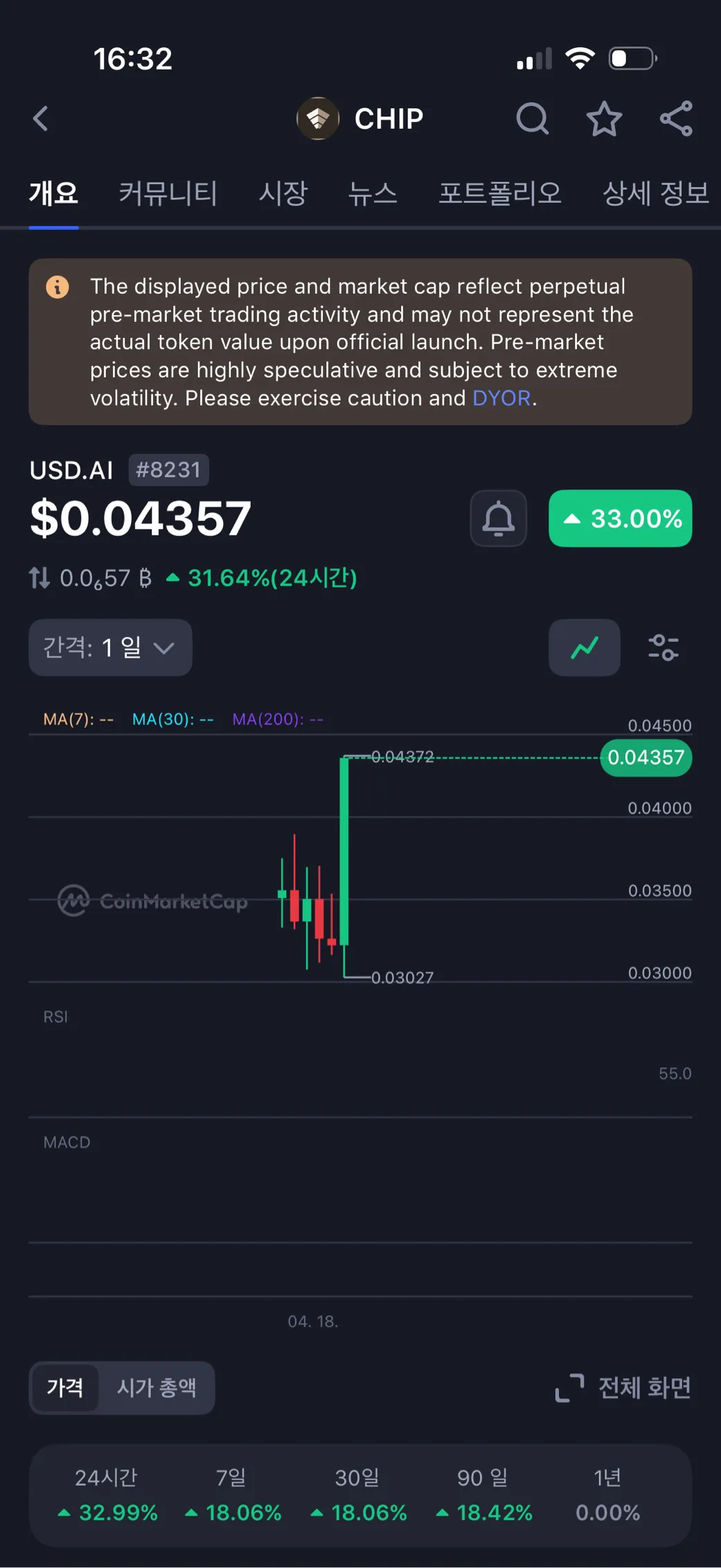Follow the DYOR link in the warning

pyautogui.click(x=501, y=398)
